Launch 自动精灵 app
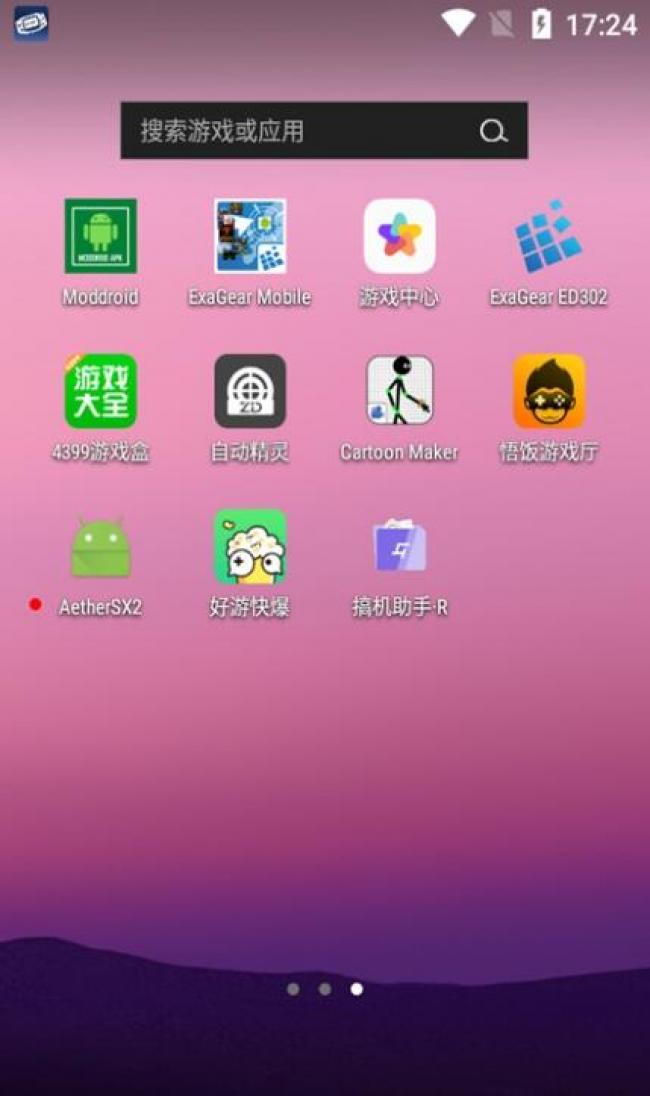 (x=250, y=391)
